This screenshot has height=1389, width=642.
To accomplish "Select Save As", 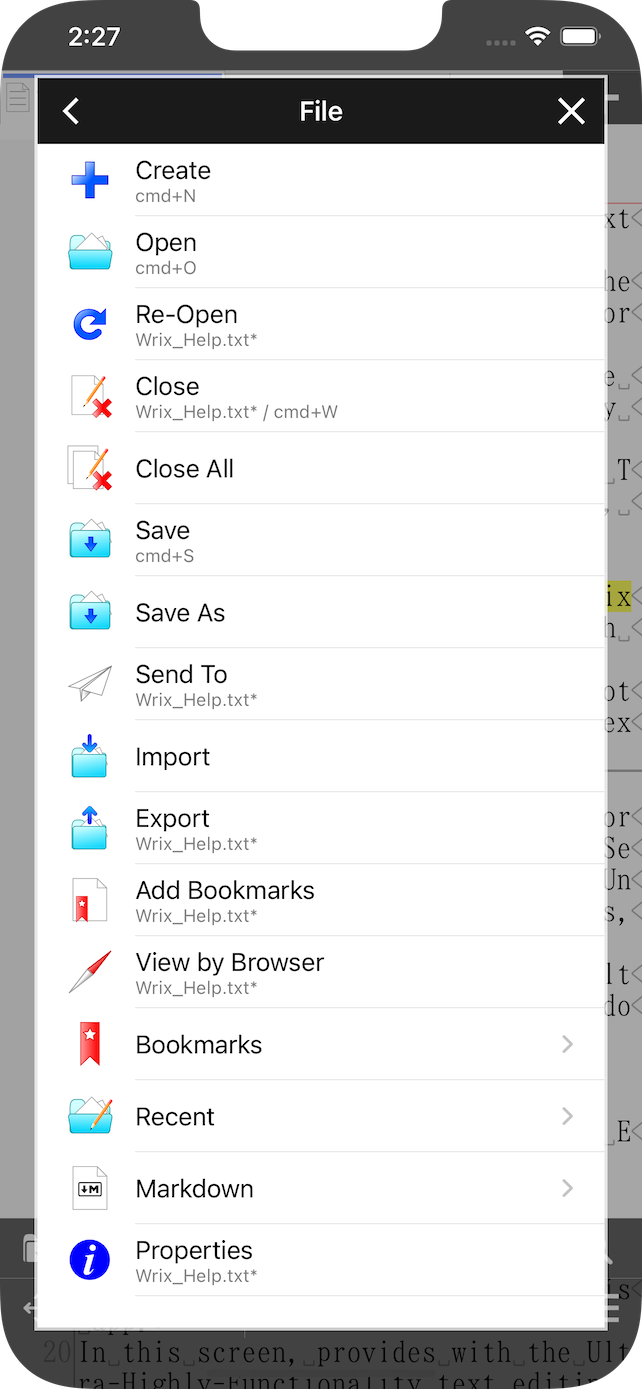I will [321, 612].
